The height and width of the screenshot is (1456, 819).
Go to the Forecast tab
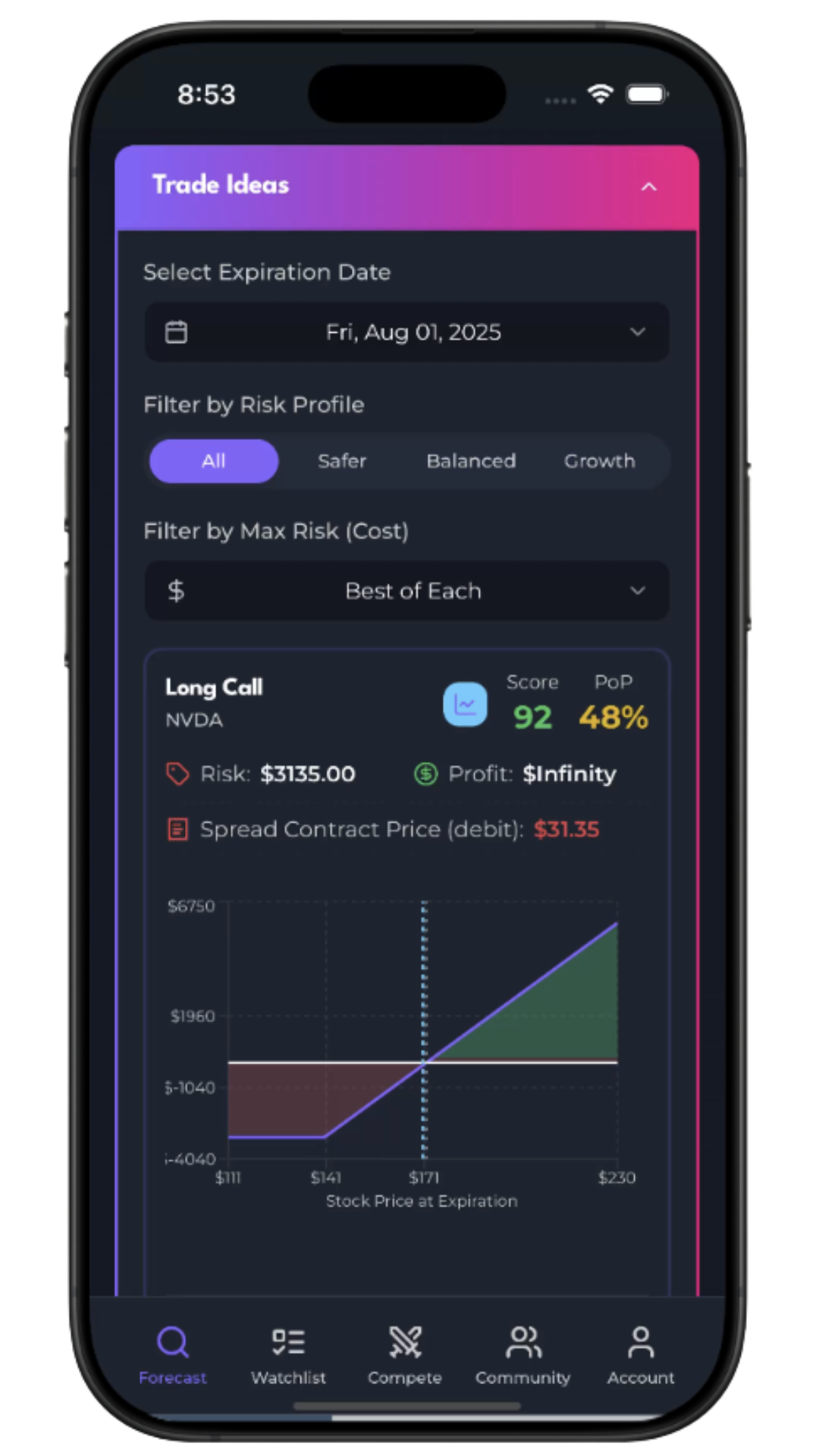173,1354
